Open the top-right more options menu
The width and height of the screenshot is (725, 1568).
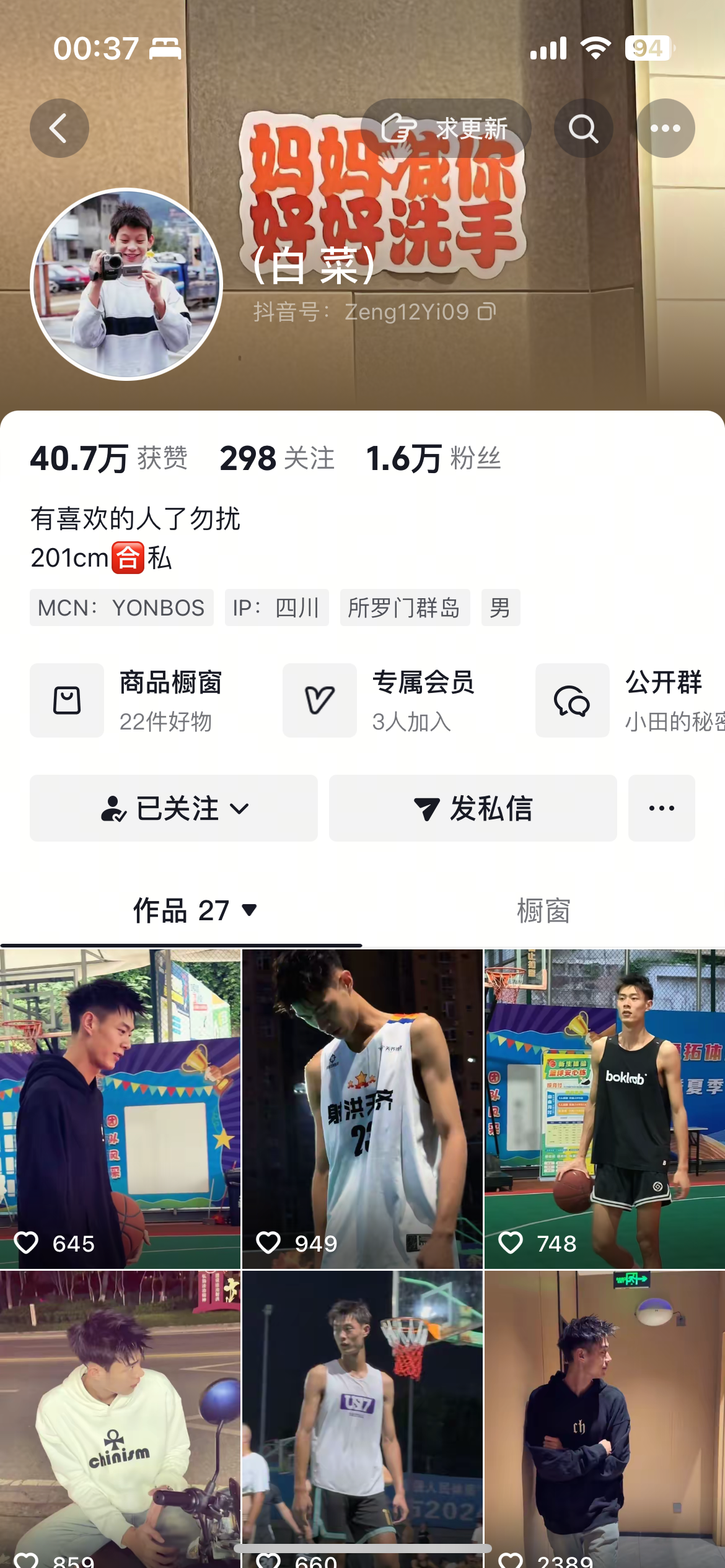coord(666,128)
